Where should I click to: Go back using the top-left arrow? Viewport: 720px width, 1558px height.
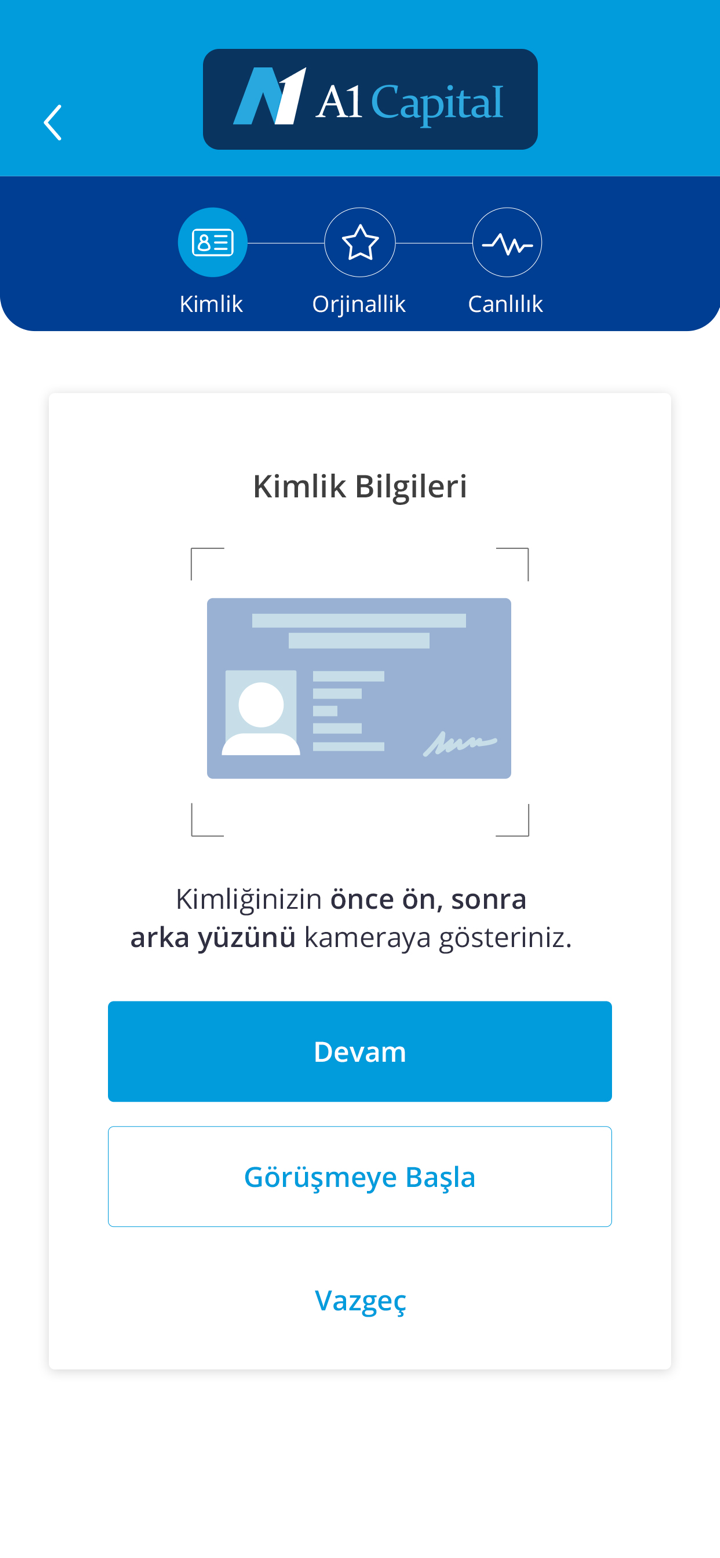[x=53, y=123]
